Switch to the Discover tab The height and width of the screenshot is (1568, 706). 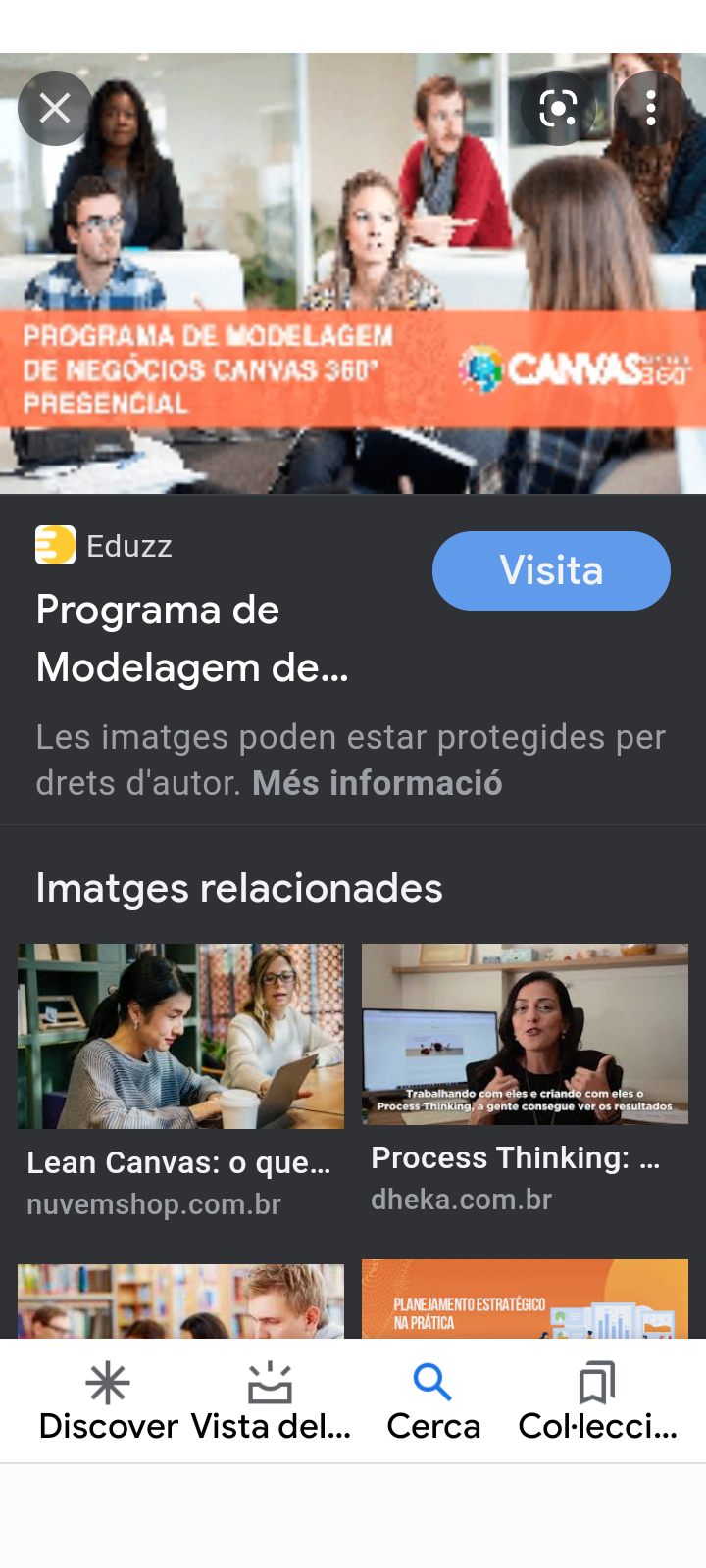point(108,1403)
